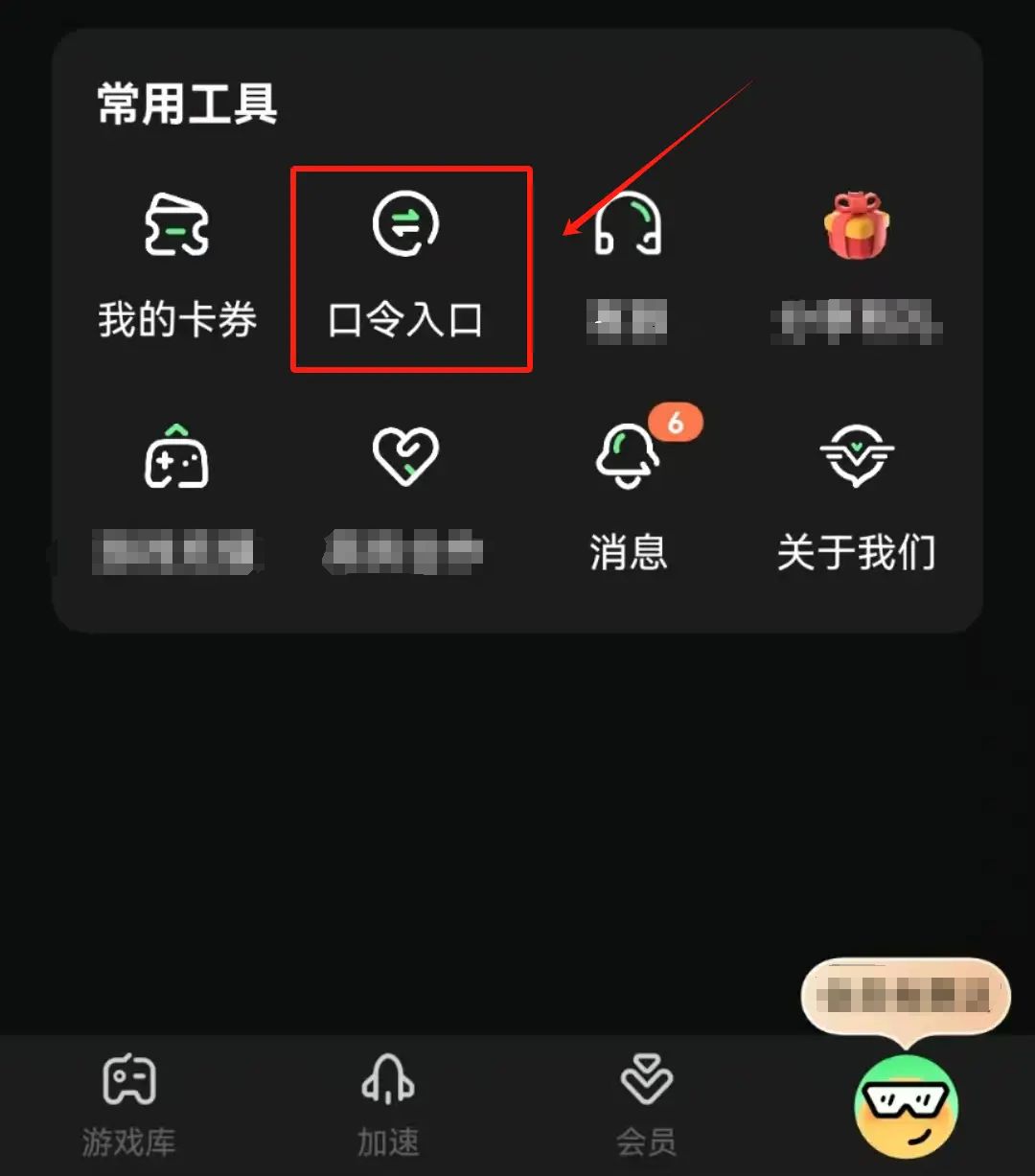Tap the 加速 rocket icon
This screenshot has width=1035, height=1176.
387,1083
